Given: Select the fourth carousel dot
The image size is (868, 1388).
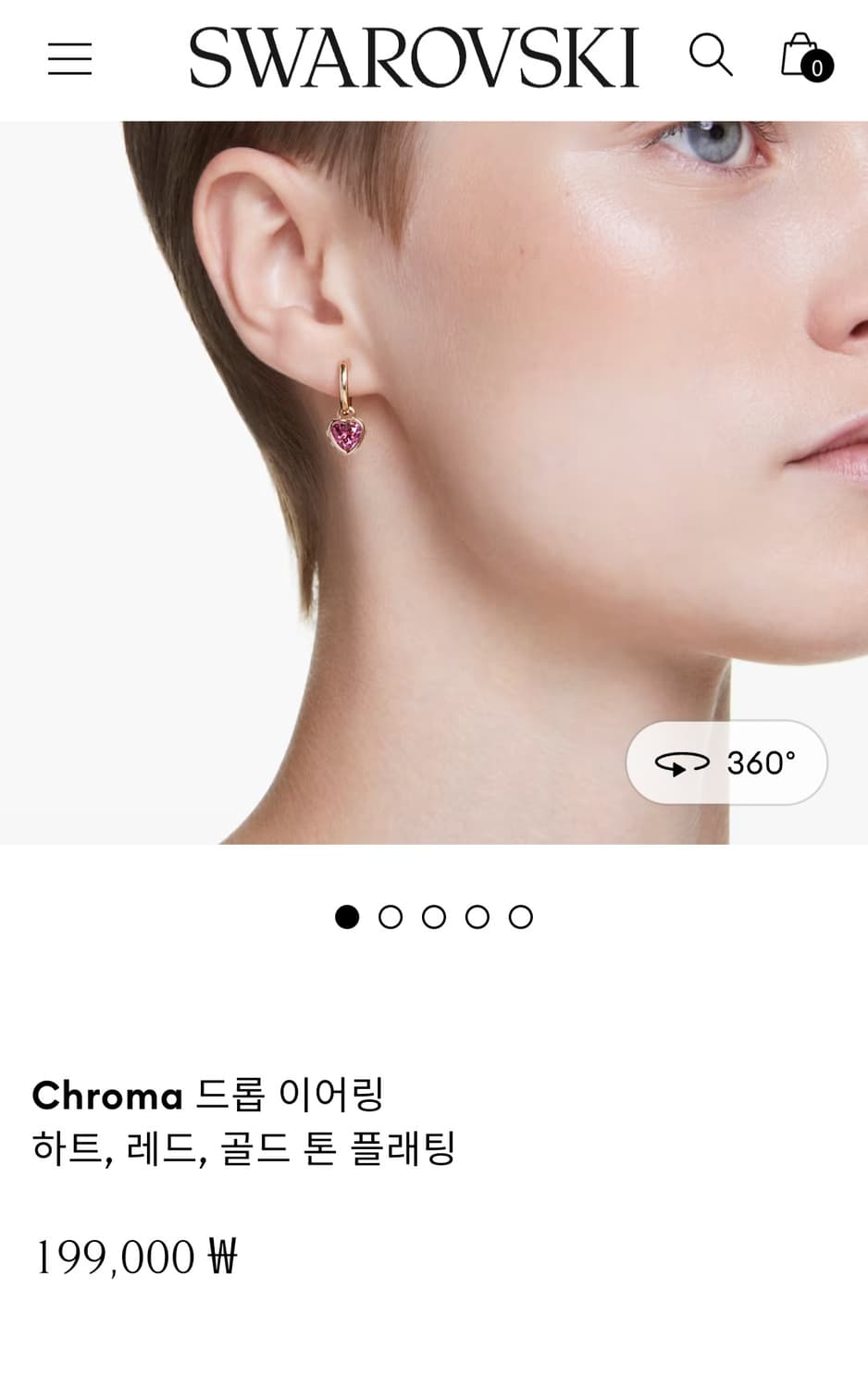Looking at the screenshot, I should point(478,916).
